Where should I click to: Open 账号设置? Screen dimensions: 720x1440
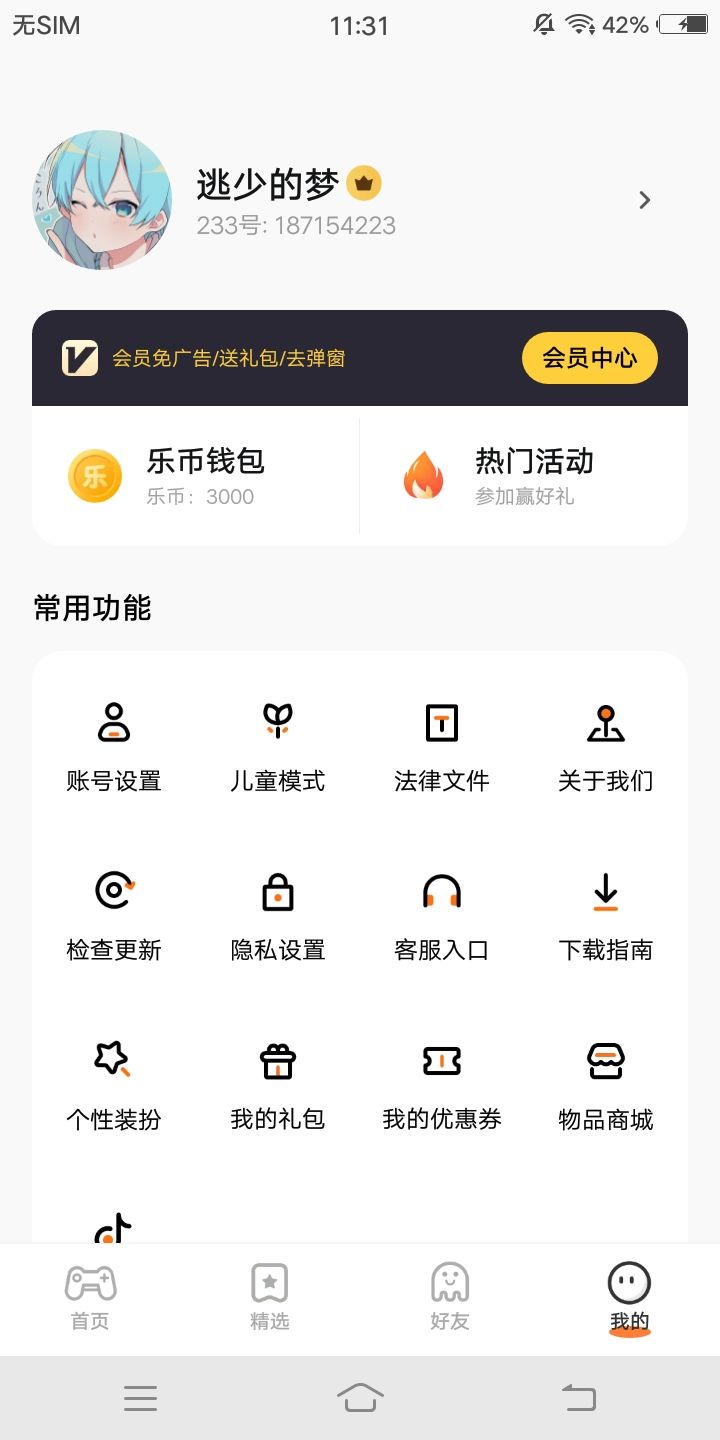tap(114, 747)
